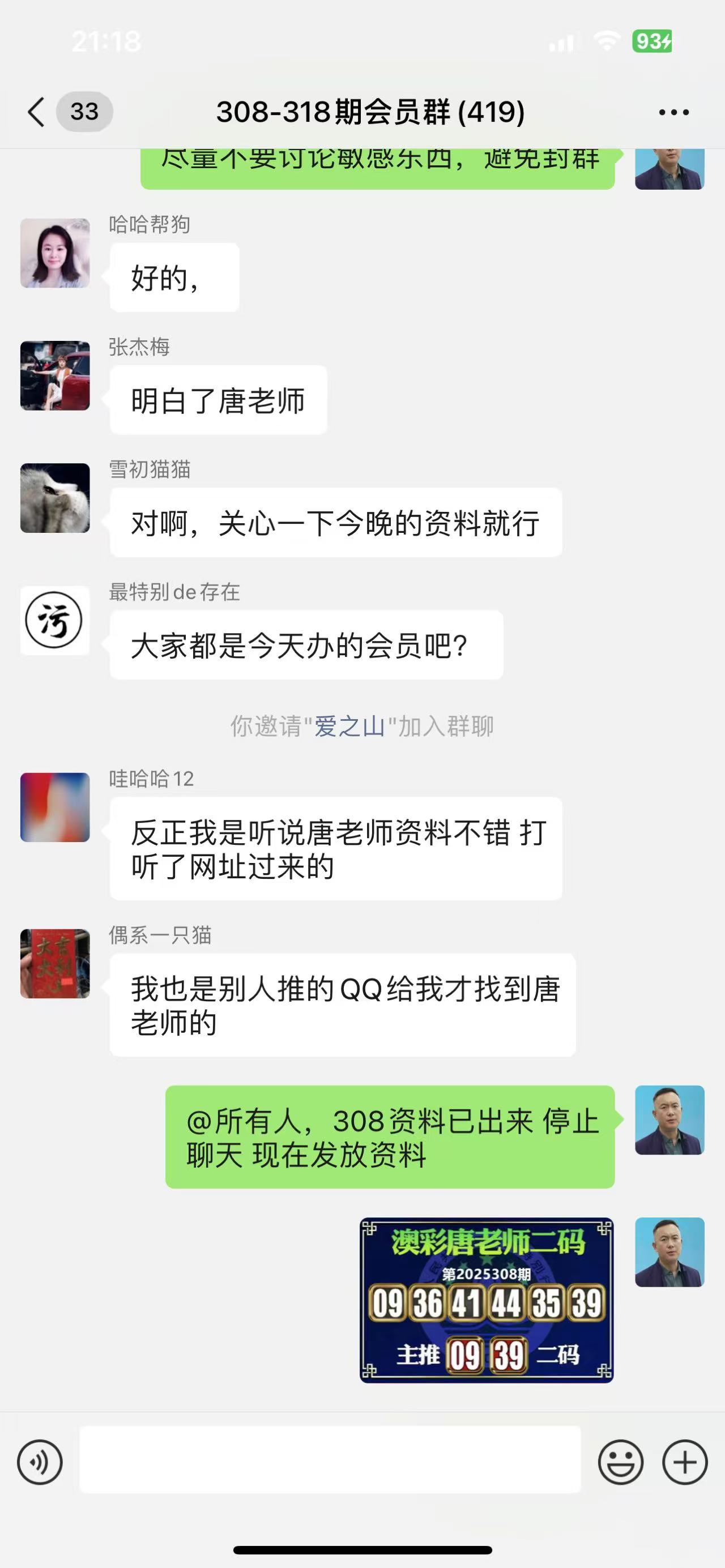This screenshot has width=725, height=1568.
Task: Tap the 爱之山 name link
Action: 349,726
